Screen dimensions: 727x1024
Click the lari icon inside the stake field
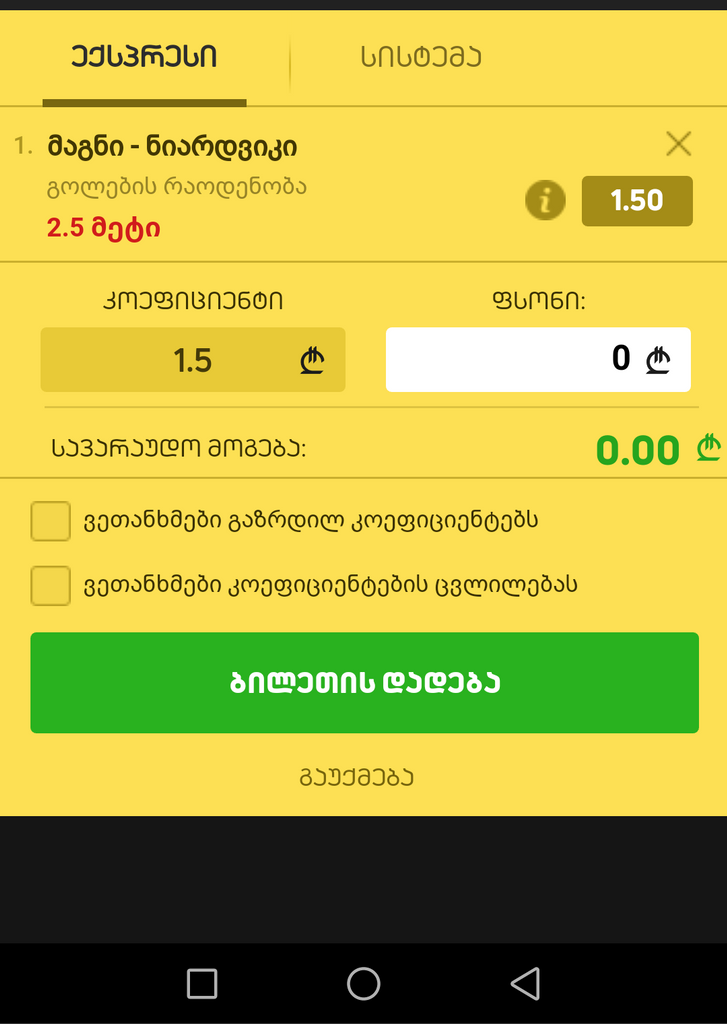657,360
